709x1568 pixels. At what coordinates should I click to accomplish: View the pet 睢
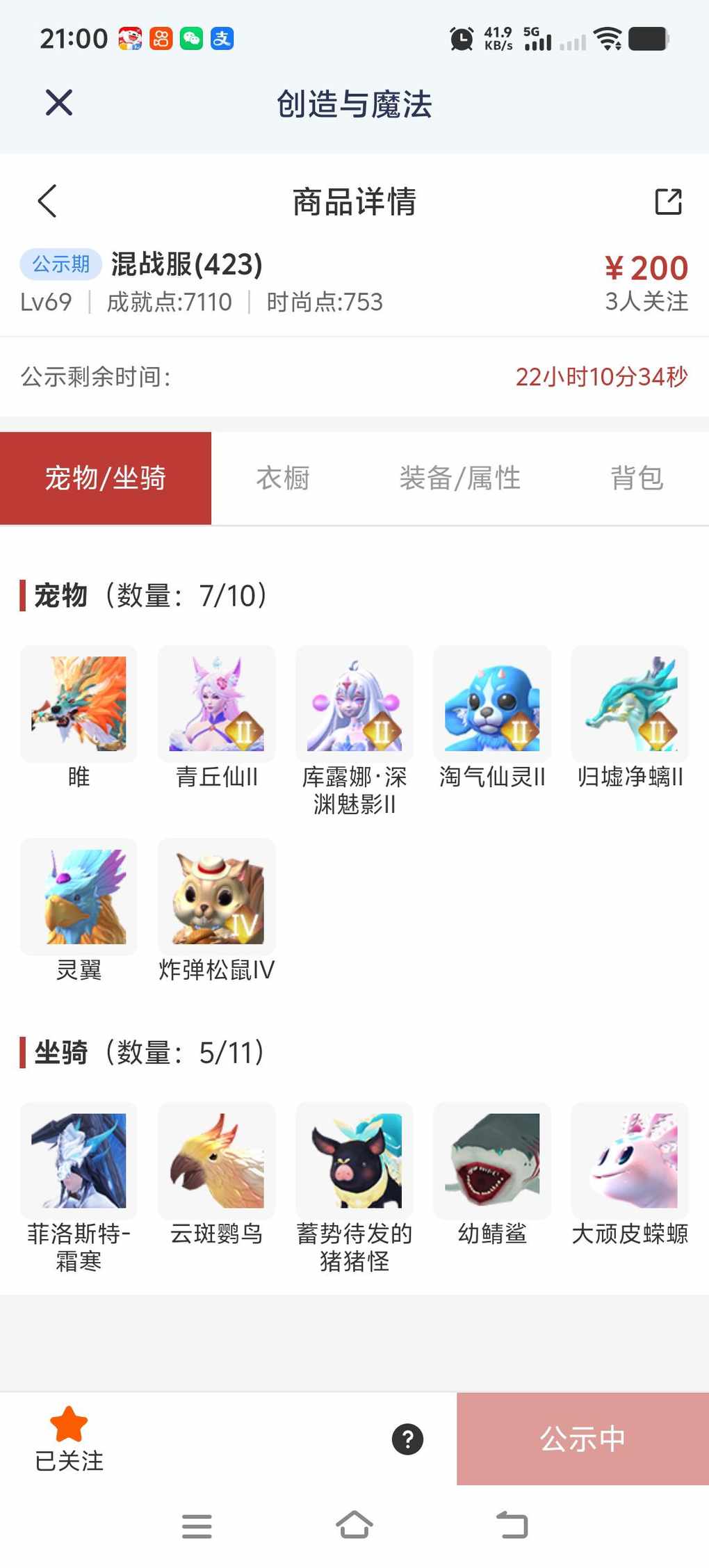coord(79,704)
